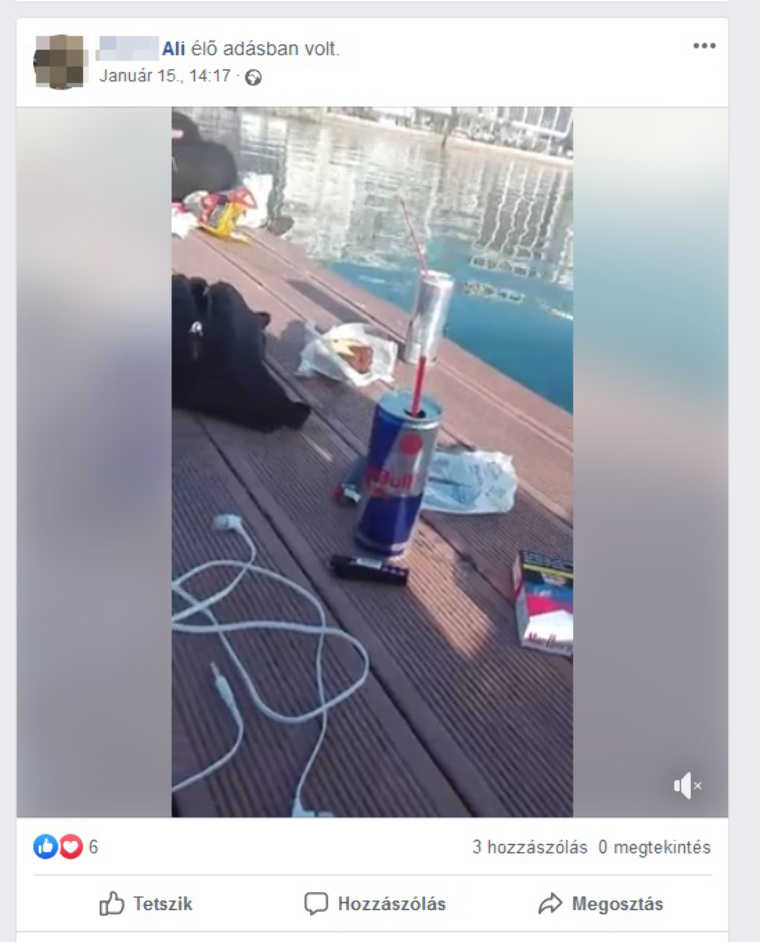Tap Hozzászólás to comment
This screenshot has height=942, width=760.
(375, 904)
